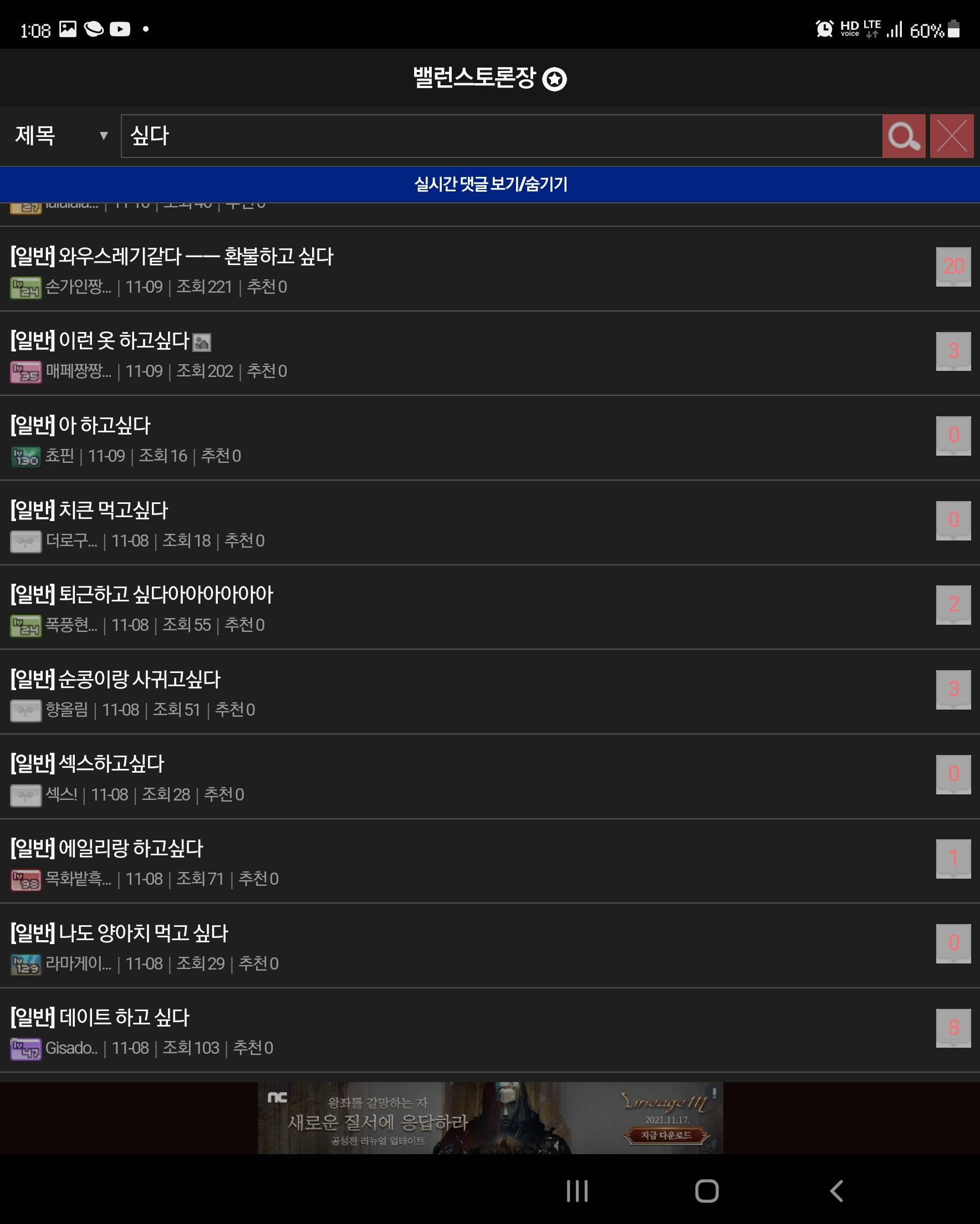Tap the star icon next to 밸런스토론장
This screenshot has width=980, height=1224.
coord(554,79)
